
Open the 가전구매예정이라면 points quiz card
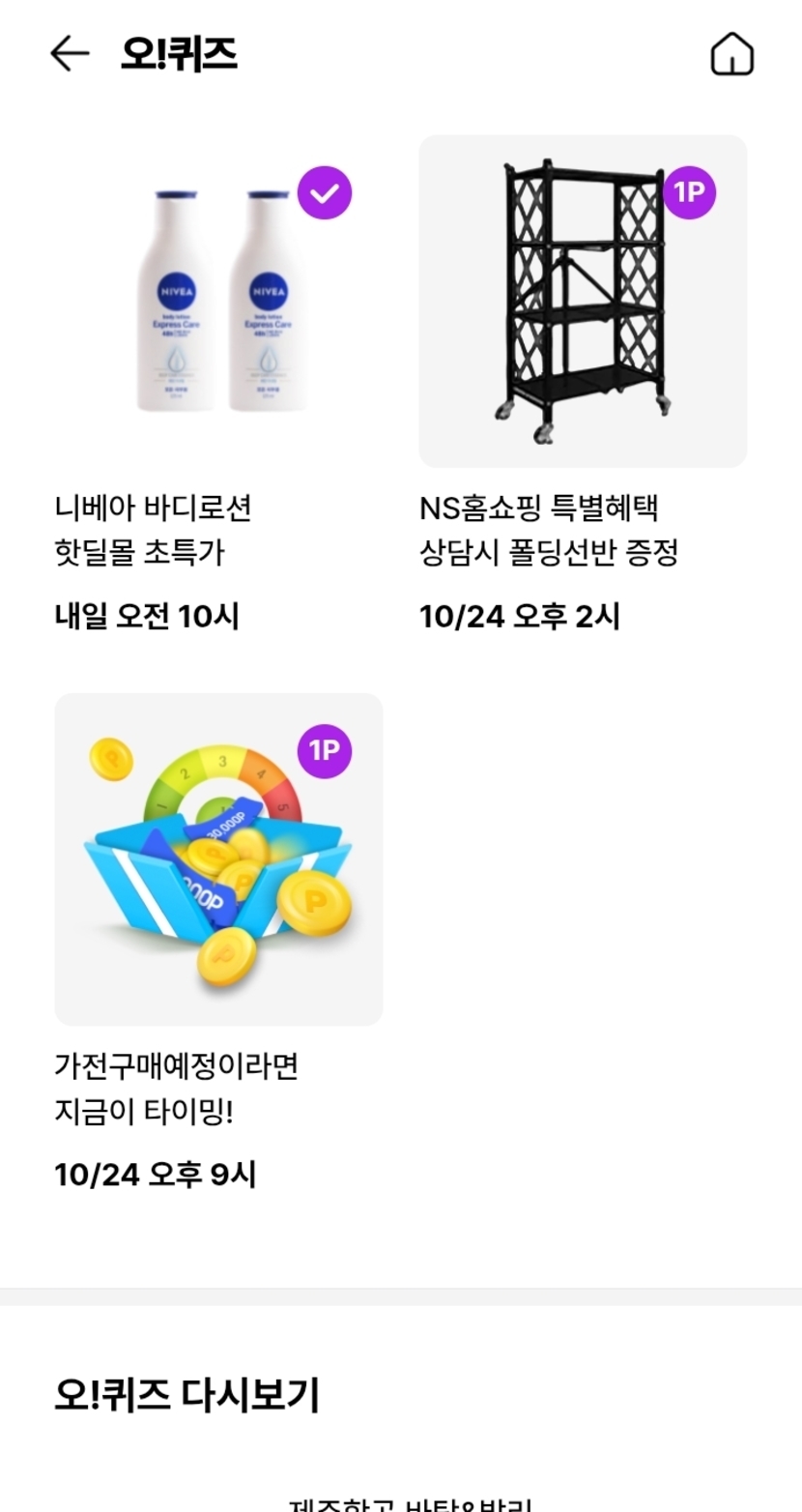tap(218, 943)
